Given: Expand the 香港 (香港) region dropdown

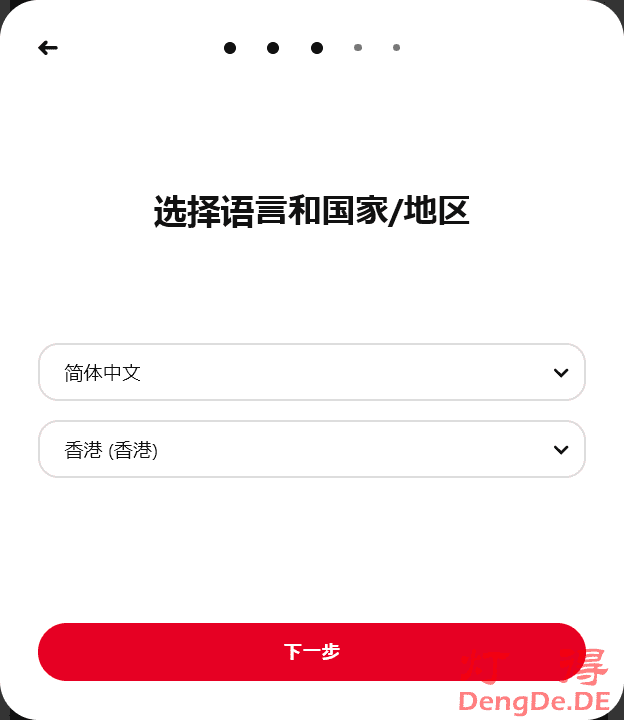Looking at the screenshot, I should coord(311,450).
